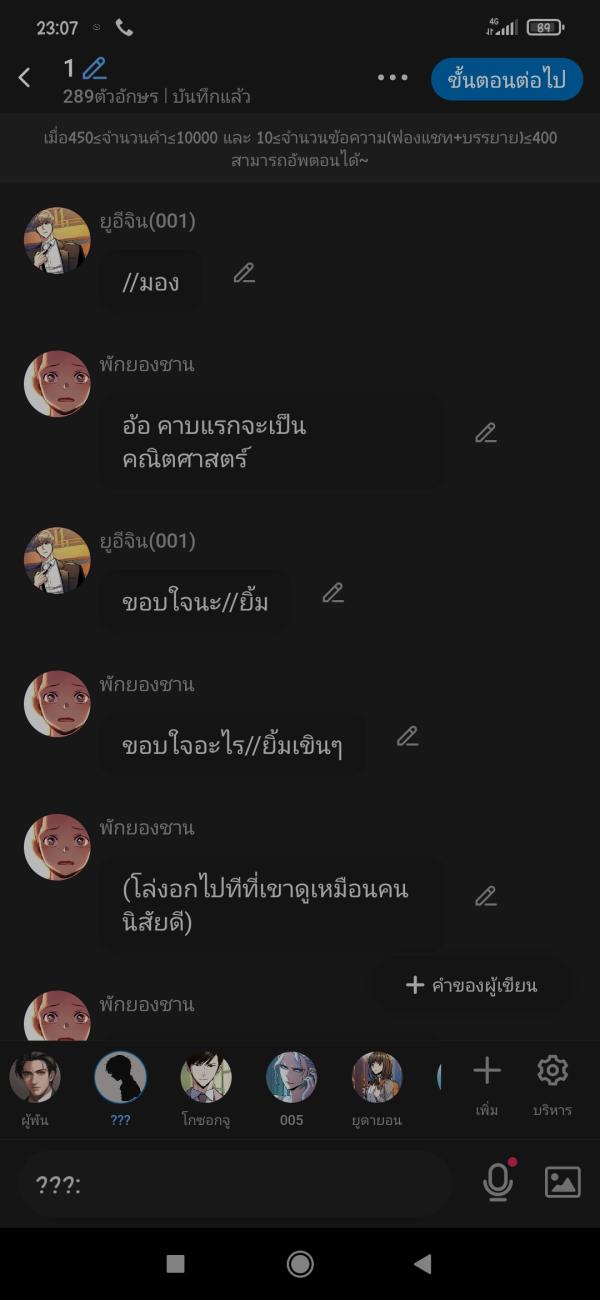Open the three-dot overflow menu
This screenshot has width=600, height=1300.
coord(392,78)
